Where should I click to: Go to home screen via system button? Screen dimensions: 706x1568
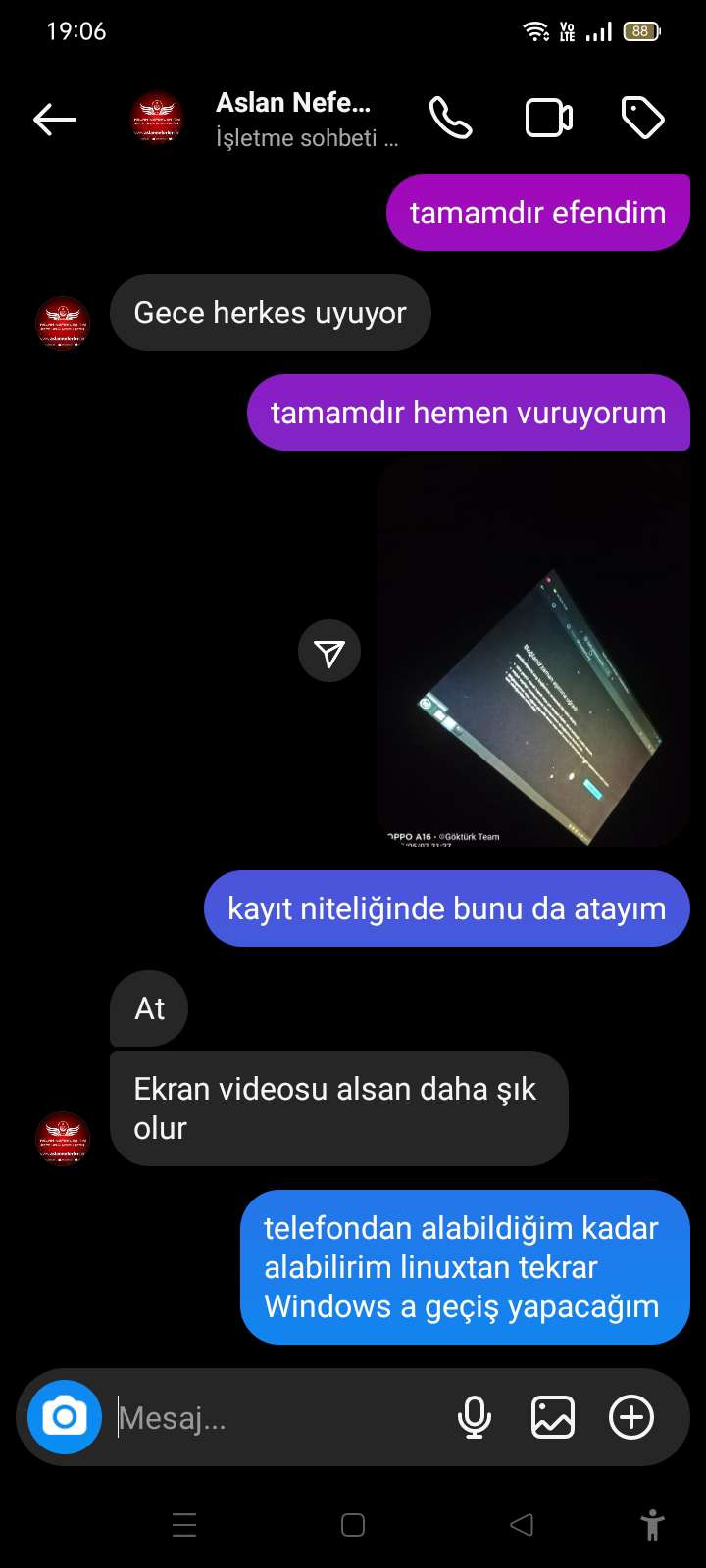point(353,1525)
